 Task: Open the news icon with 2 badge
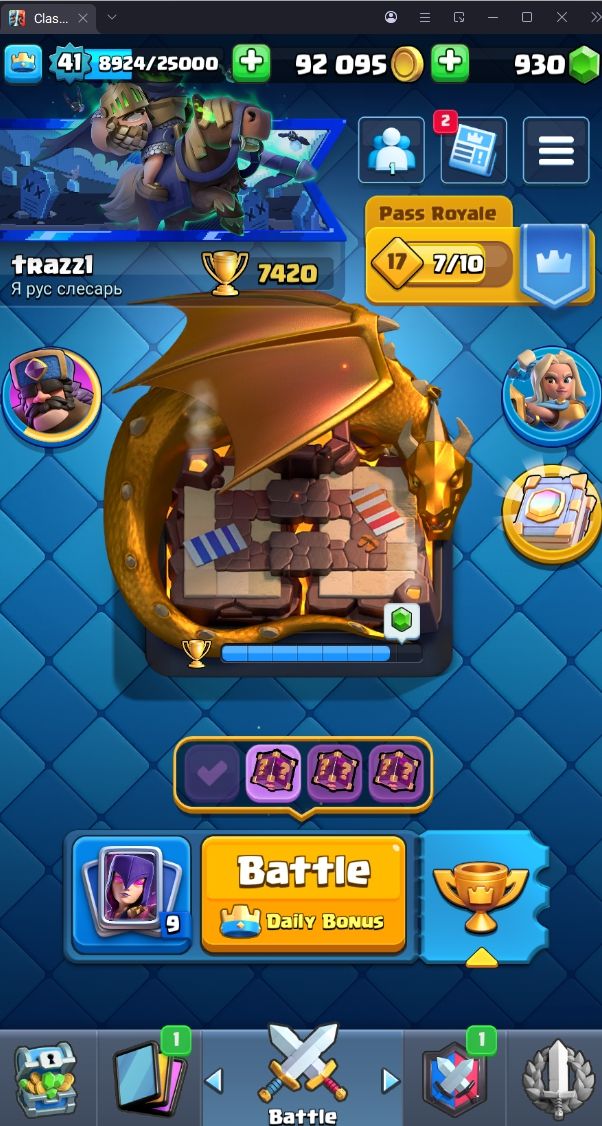(x=473, y=150)
